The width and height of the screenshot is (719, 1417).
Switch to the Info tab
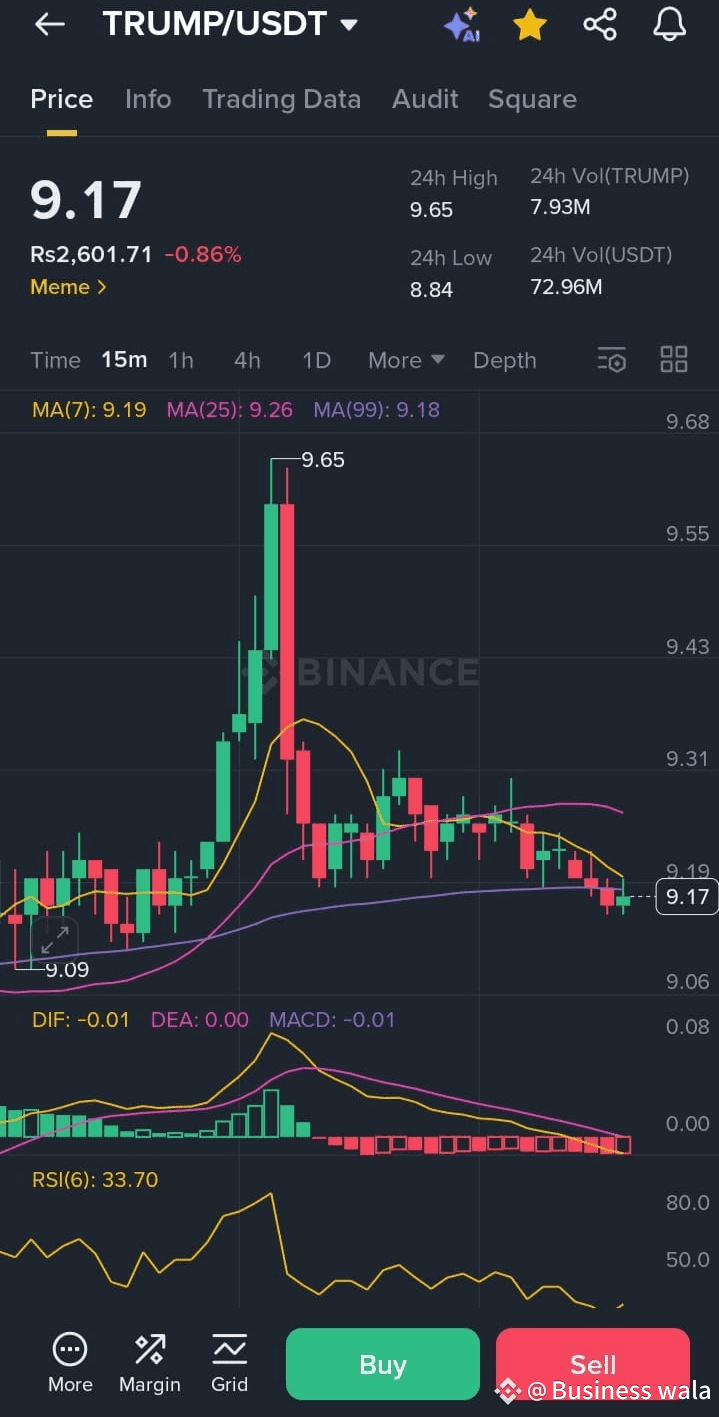(148, 99)
